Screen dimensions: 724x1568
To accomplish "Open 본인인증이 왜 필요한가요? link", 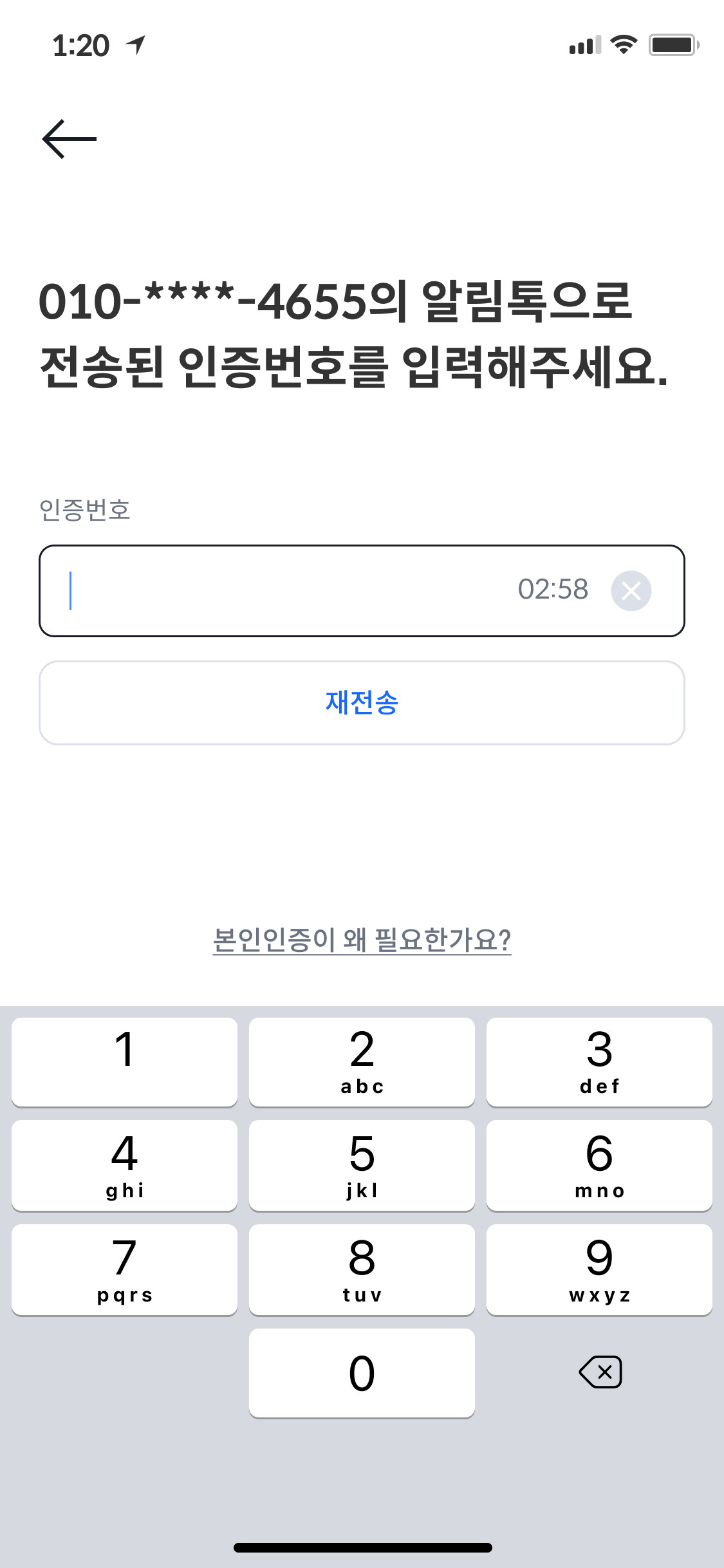I will 362,940.
